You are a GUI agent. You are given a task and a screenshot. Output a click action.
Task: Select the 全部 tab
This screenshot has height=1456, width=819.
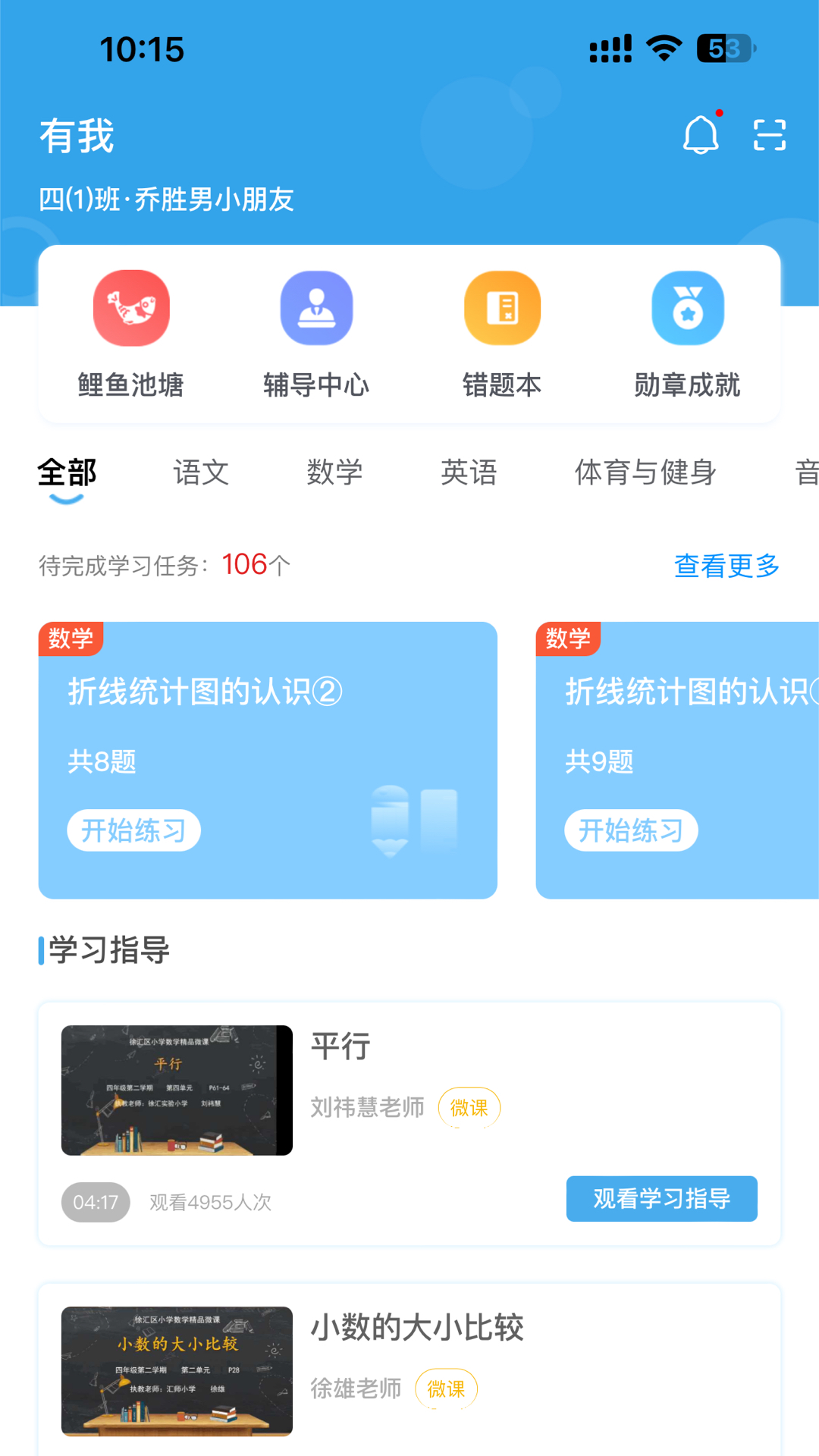tap(67, 472)
